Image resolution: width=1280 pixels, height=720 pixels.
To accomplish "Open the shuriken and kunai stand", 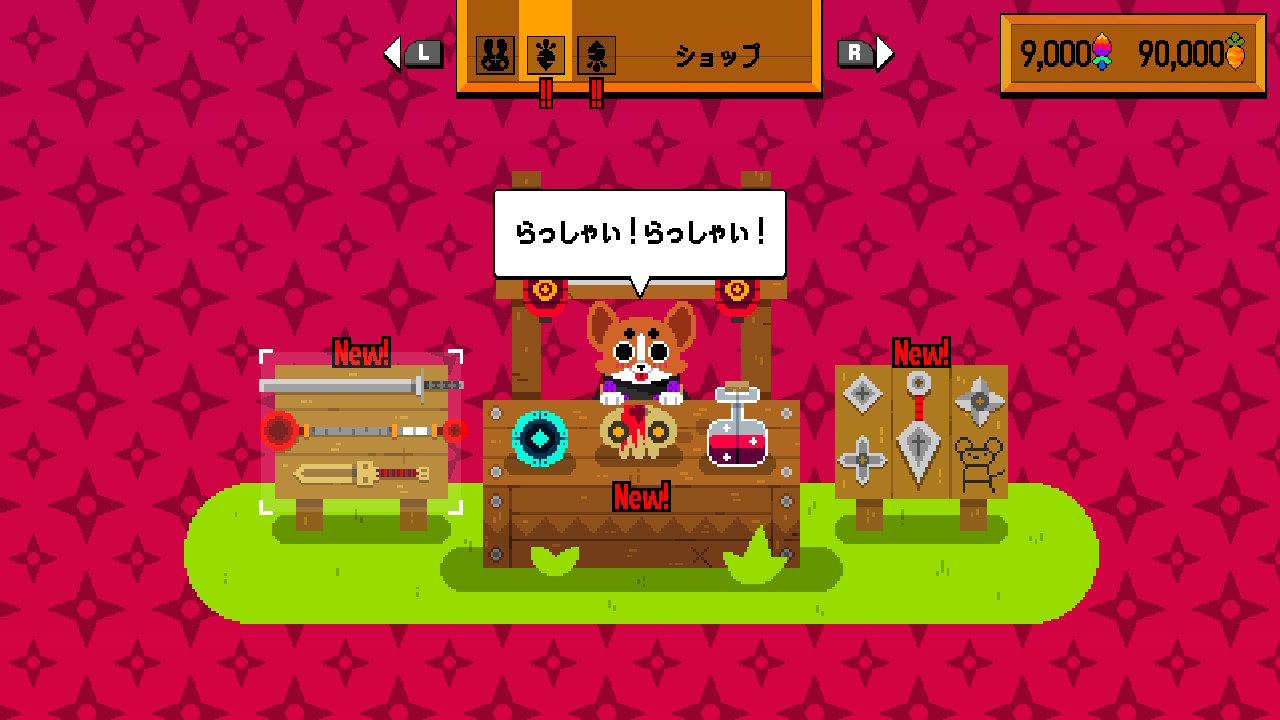I will tap(921, 431).
